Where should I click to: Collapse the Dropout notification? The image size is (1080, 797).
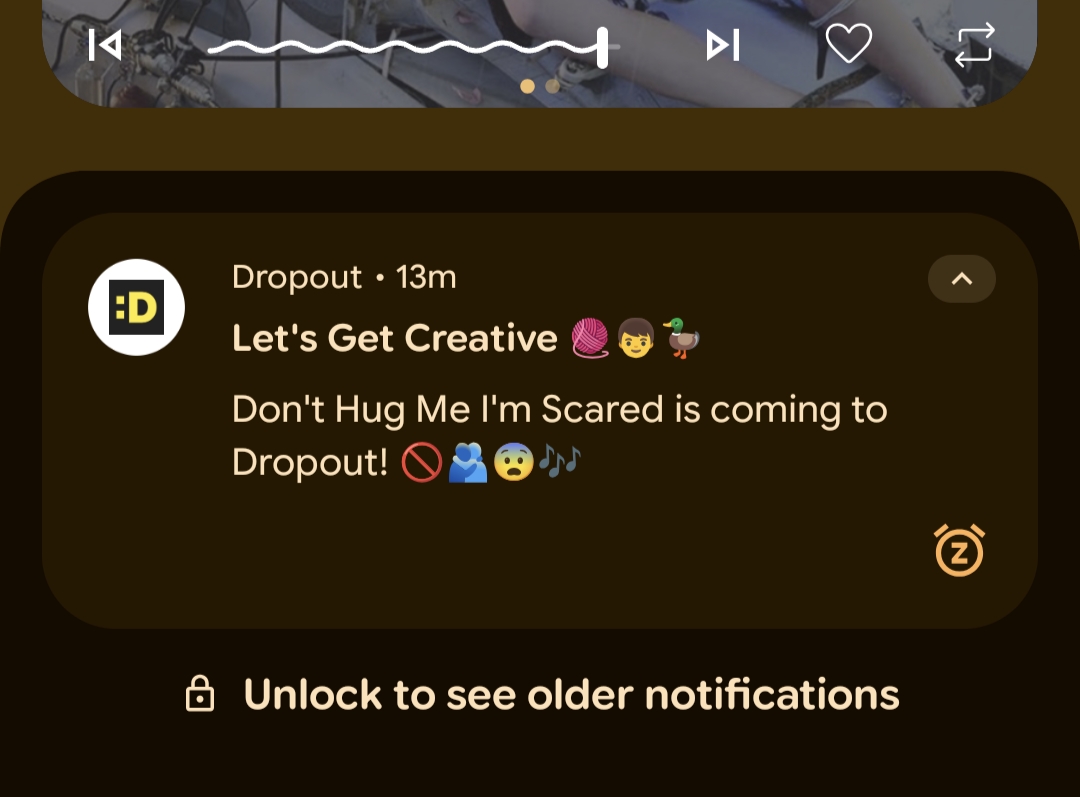click(x=961, y=279)
